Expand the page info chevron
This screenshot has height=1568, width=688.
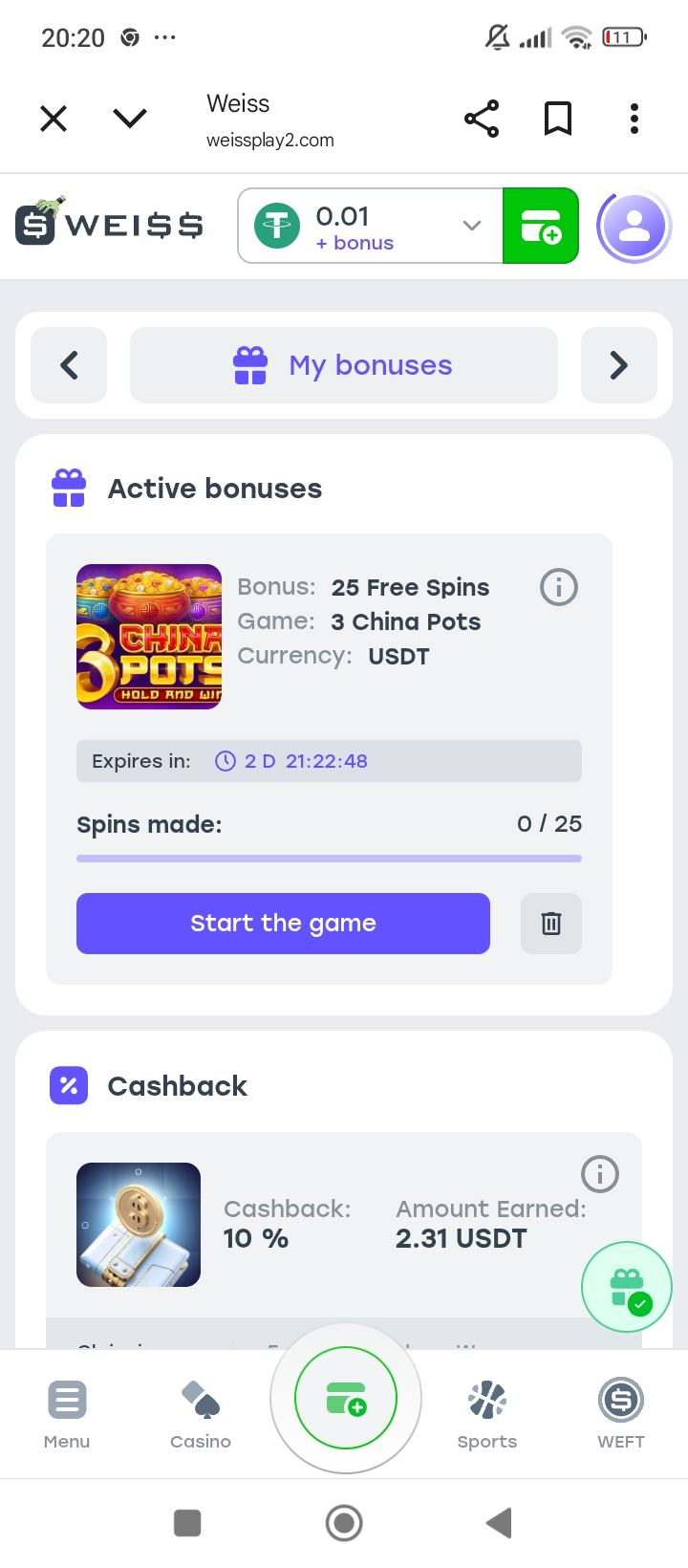(x=130, y=120)
